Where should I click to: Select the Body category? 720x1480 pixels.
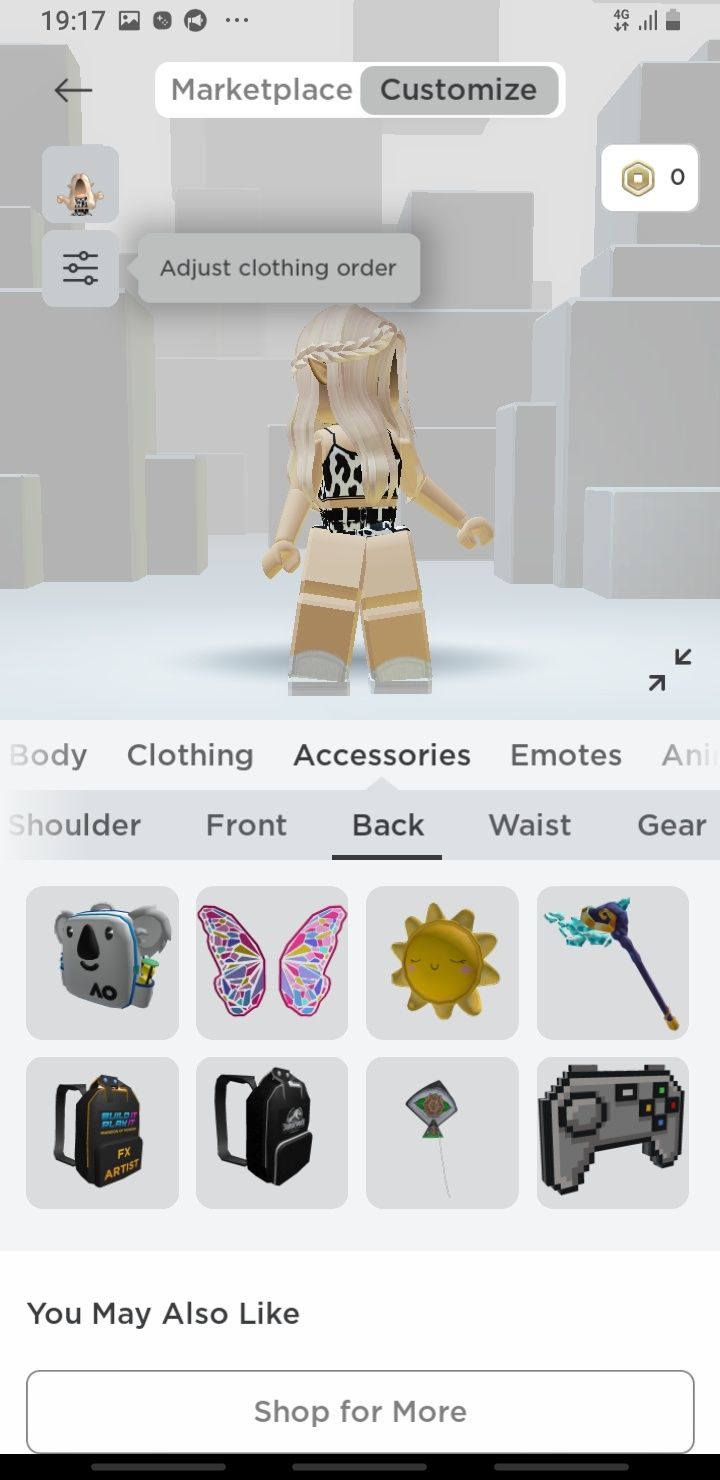point(48,755)
